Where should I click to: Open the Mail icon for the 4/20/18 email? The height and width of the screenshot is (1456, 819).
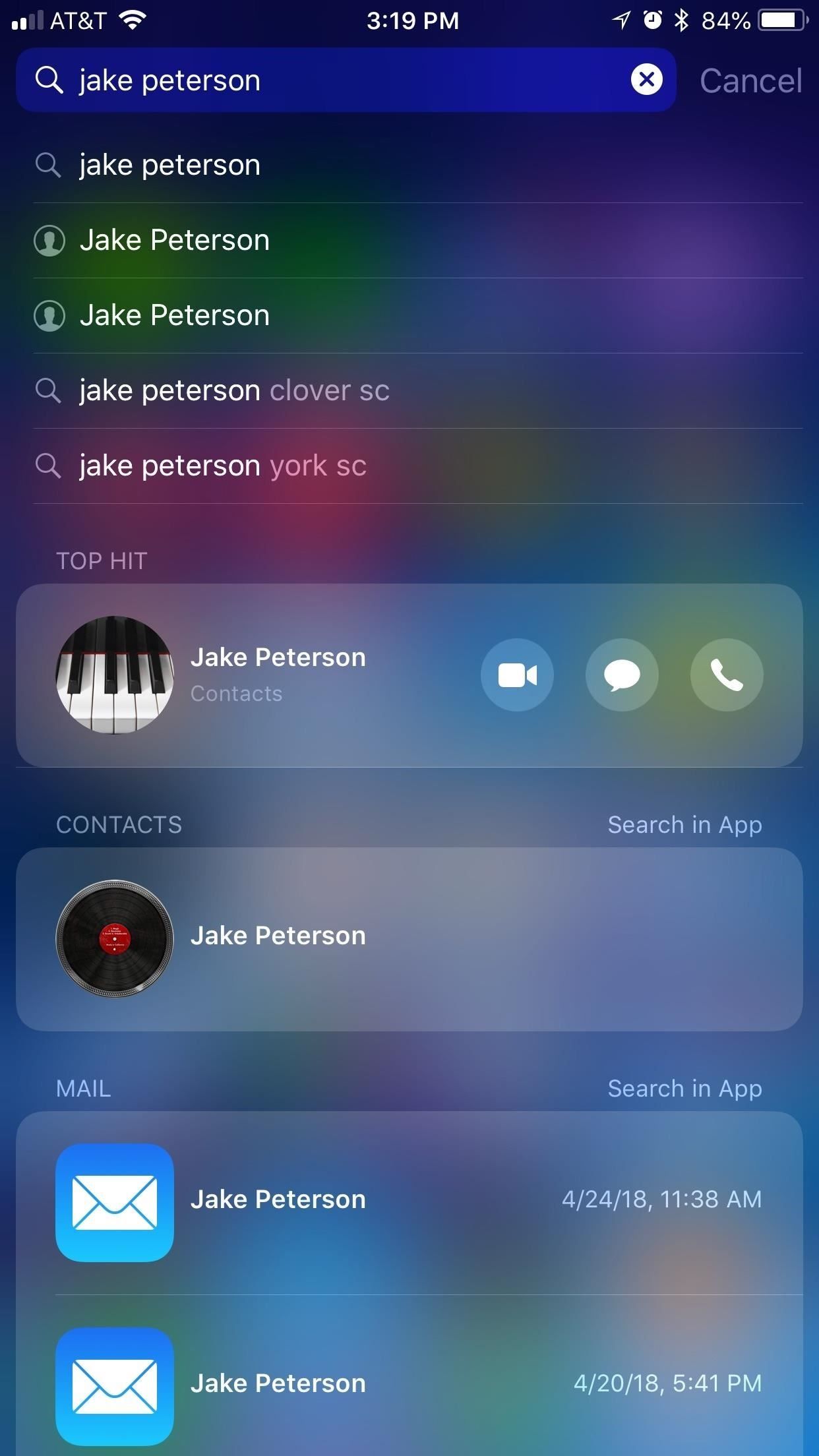point(115,1383)
